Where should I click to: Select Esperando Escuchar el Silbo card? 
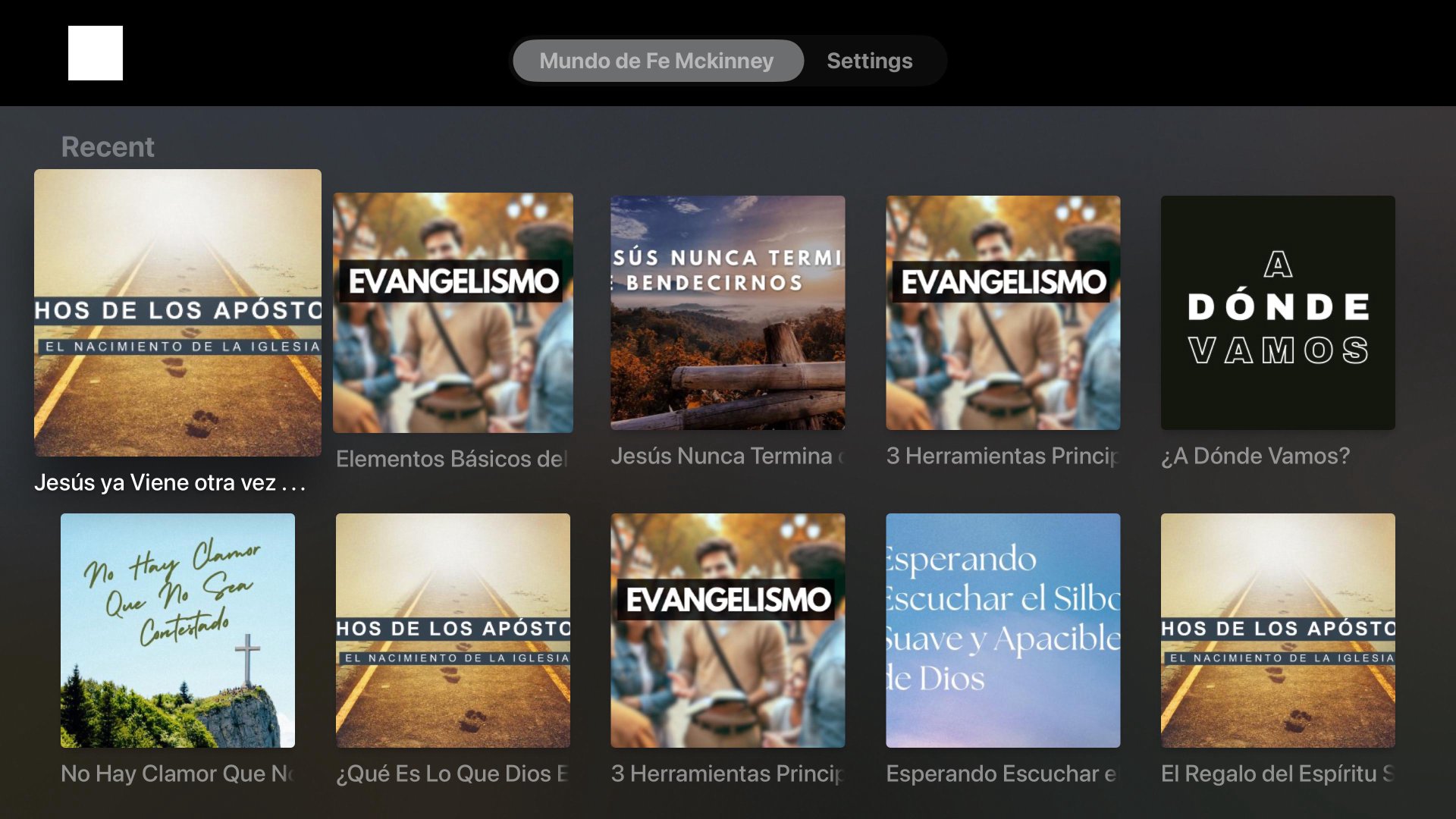[1003, 630]
